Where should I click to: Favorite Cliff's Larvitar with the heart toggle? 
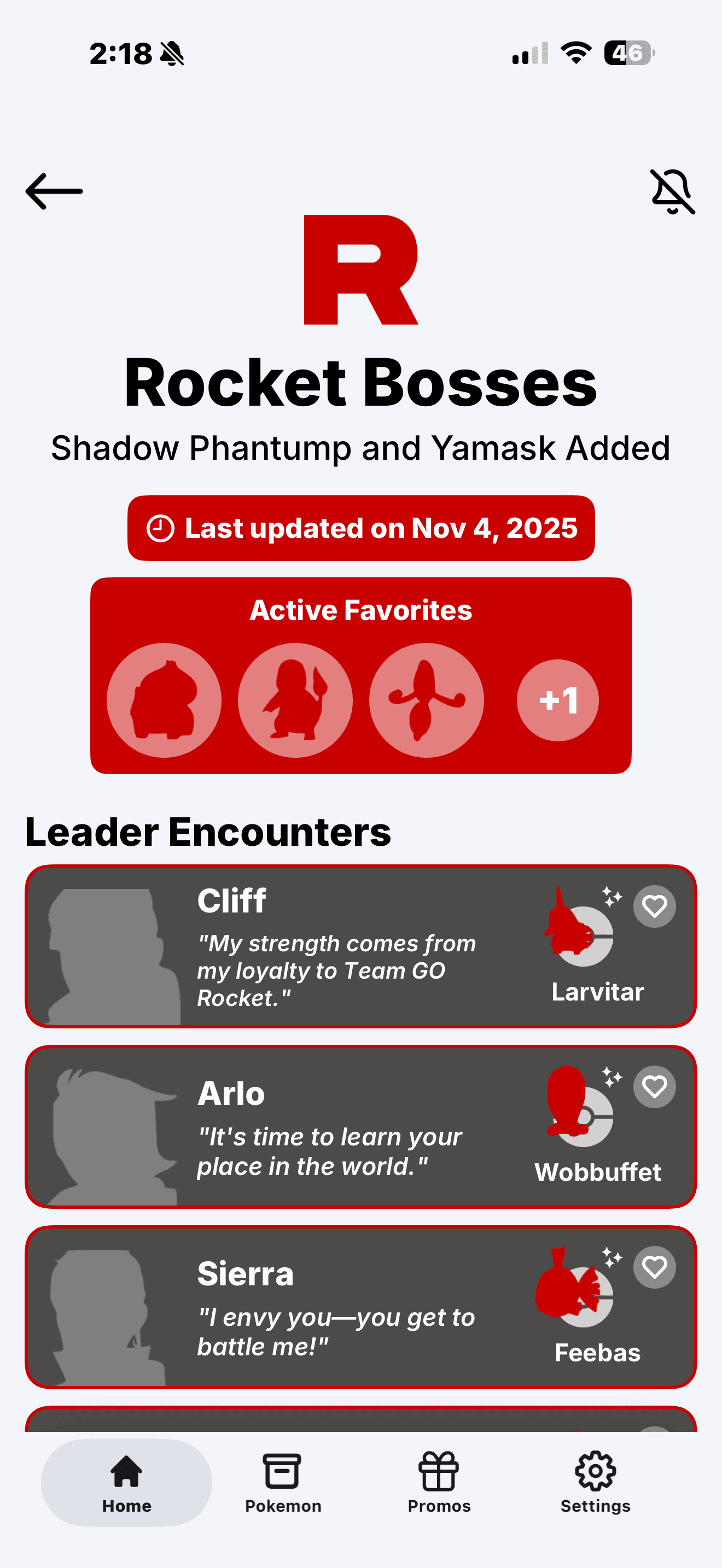pyautogui.click(x=654, y=906)
